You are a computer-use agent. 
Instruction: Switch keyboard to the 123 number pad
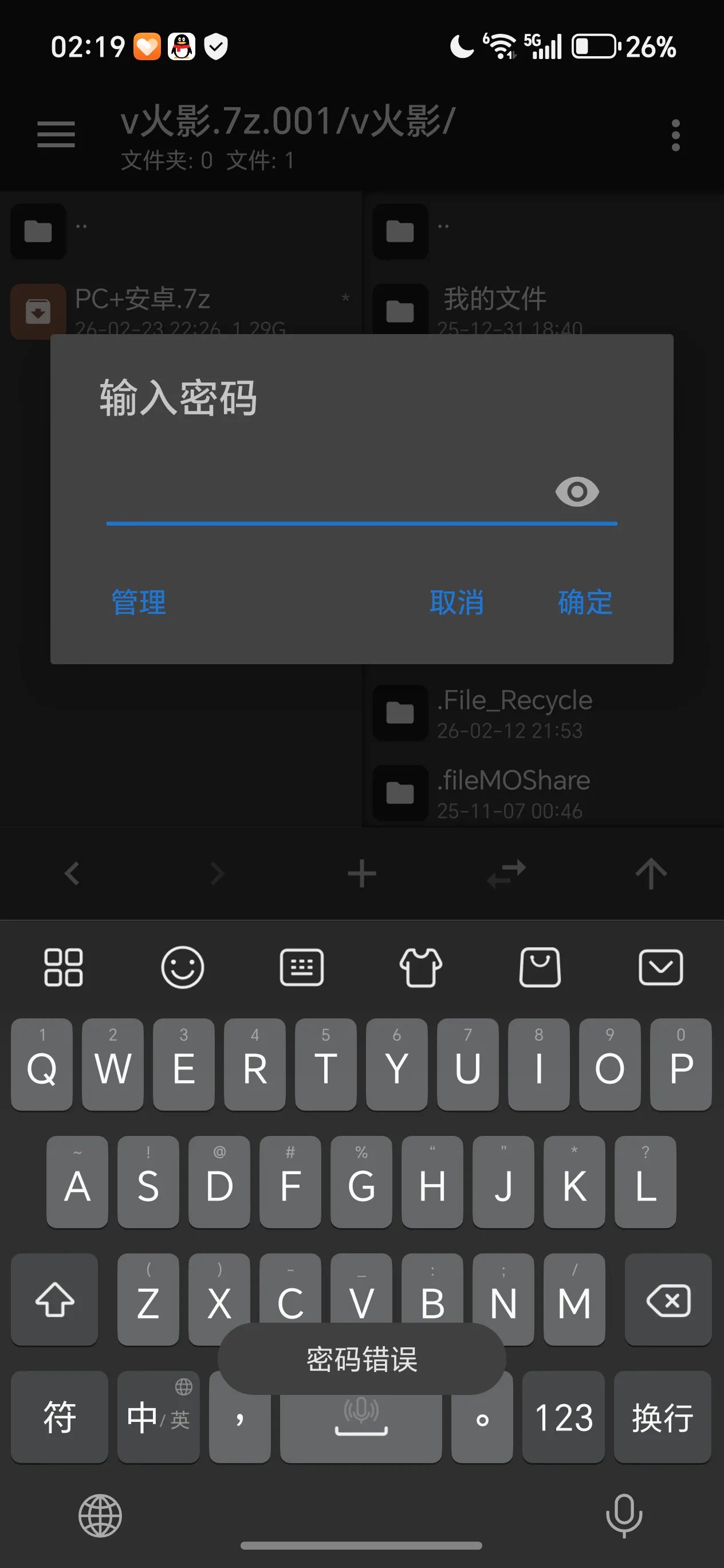[x=563, y=1417]
